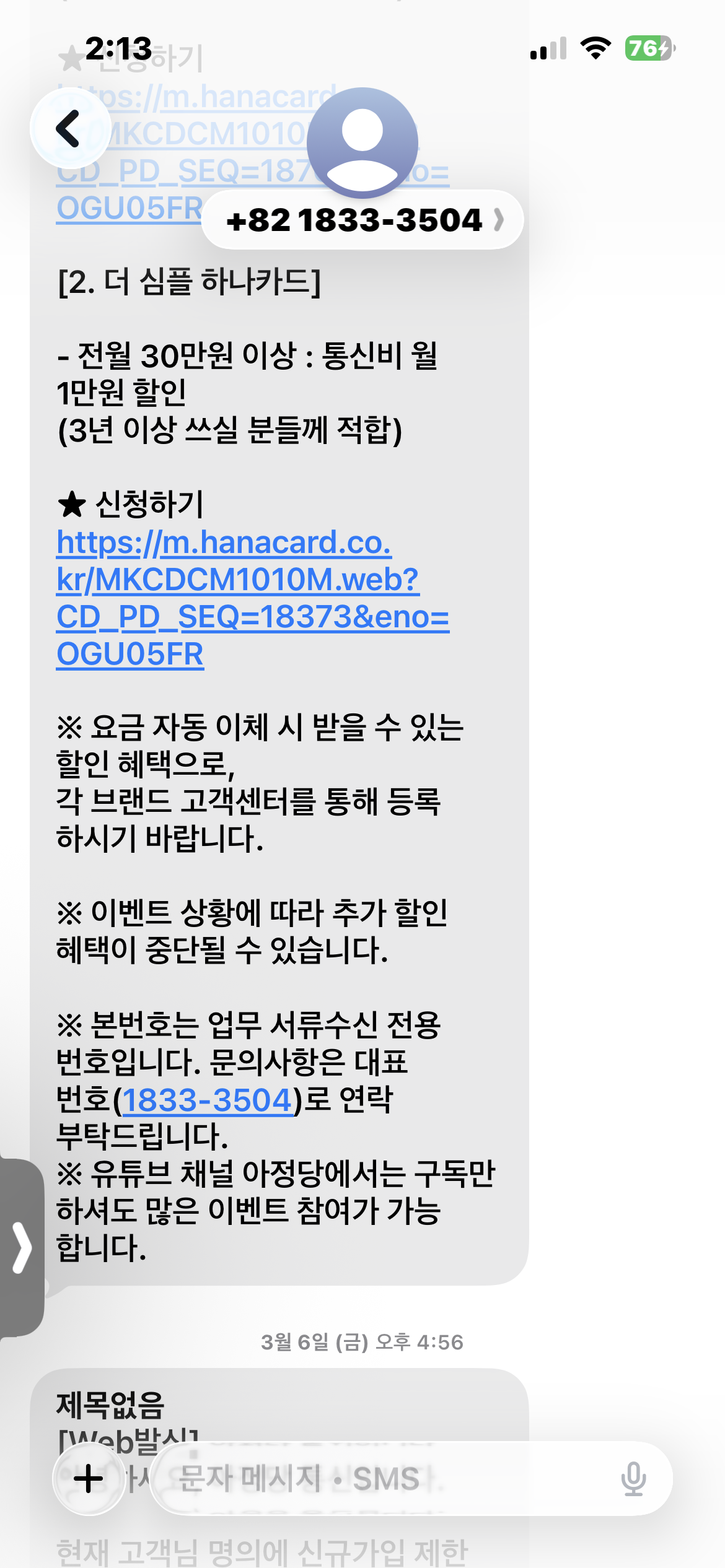Go back to the message list
Screen dimensions: 725x1568
point(69,129)
